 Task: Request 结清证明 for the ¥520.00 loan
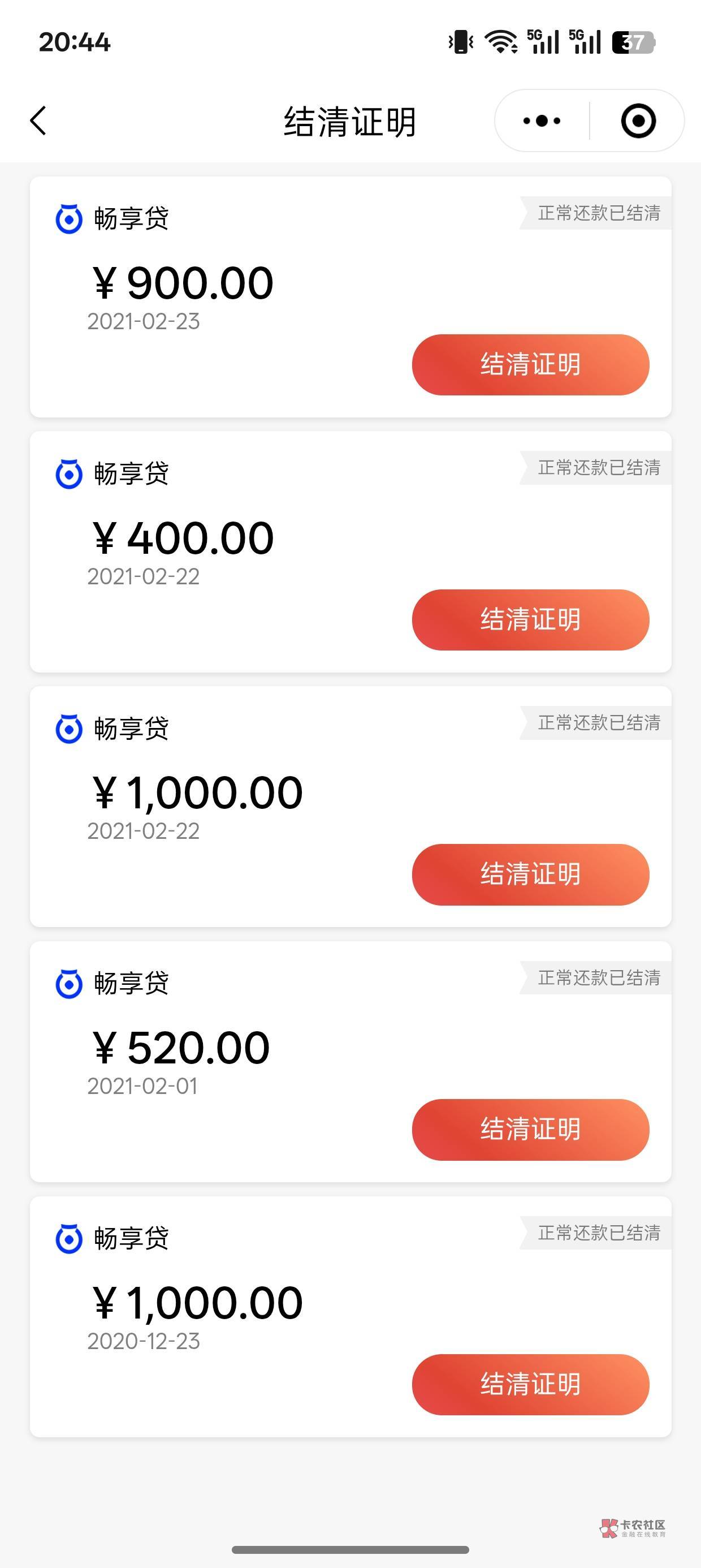click(530, 1129)
